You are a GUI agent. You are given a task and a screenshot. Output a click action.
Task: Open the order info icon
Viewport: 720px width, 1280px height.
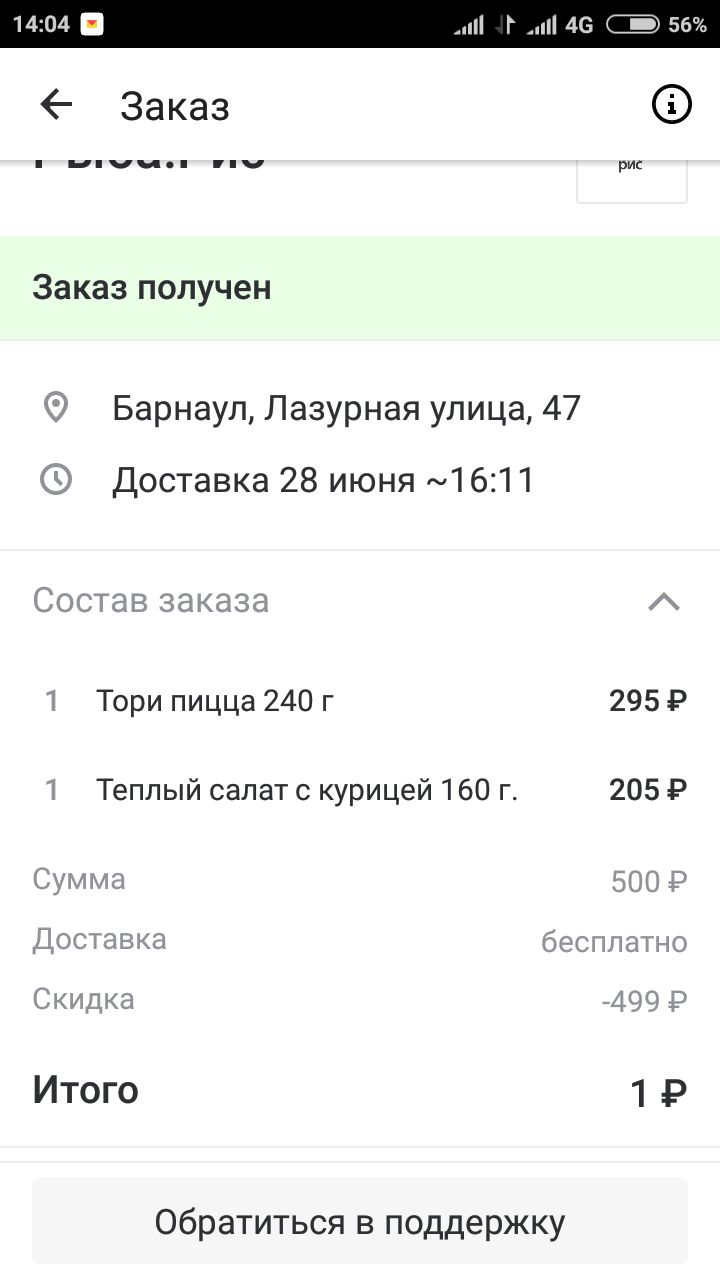pyautogui.click(x=672, y=104)
